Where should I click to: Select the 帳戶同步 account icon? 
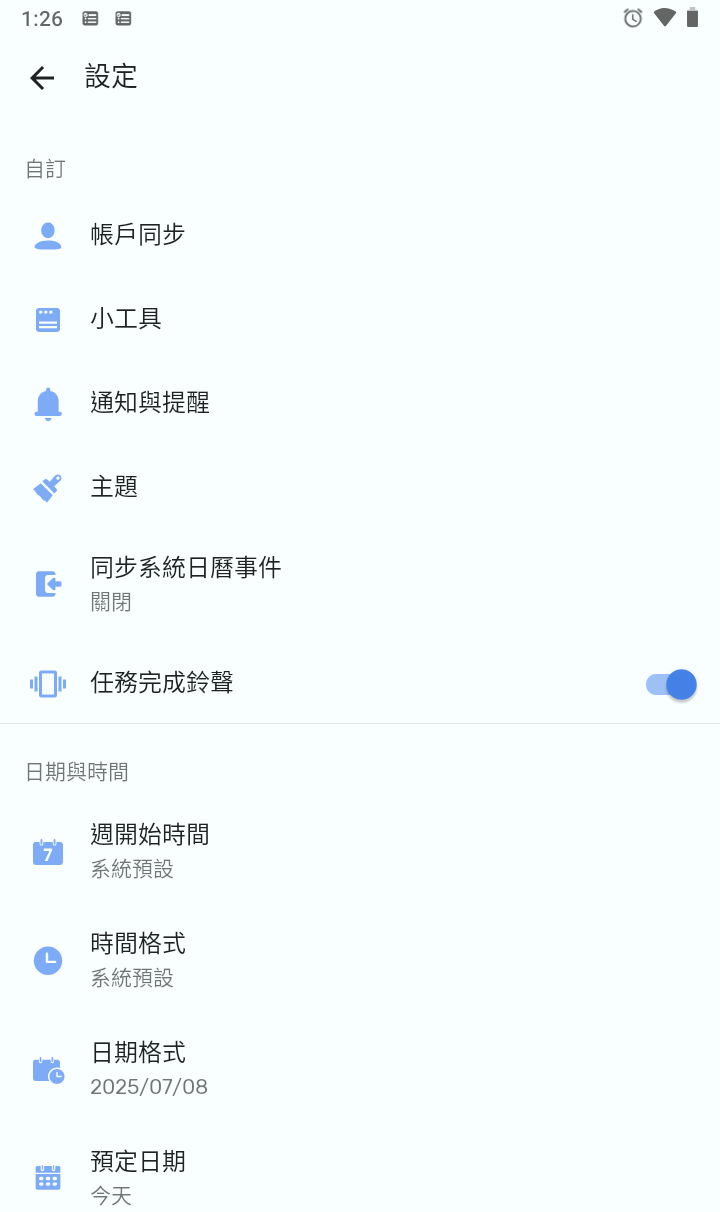pyautogui.click(x=47, y=233)
